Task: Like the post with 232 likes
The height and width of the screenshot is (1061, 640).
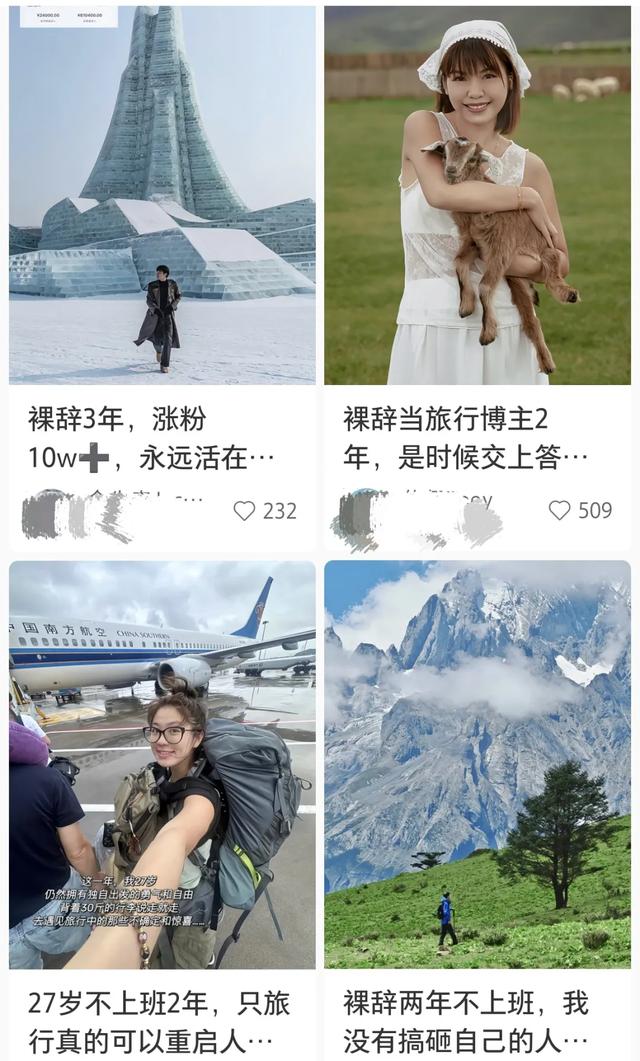Action: [245, 511]
